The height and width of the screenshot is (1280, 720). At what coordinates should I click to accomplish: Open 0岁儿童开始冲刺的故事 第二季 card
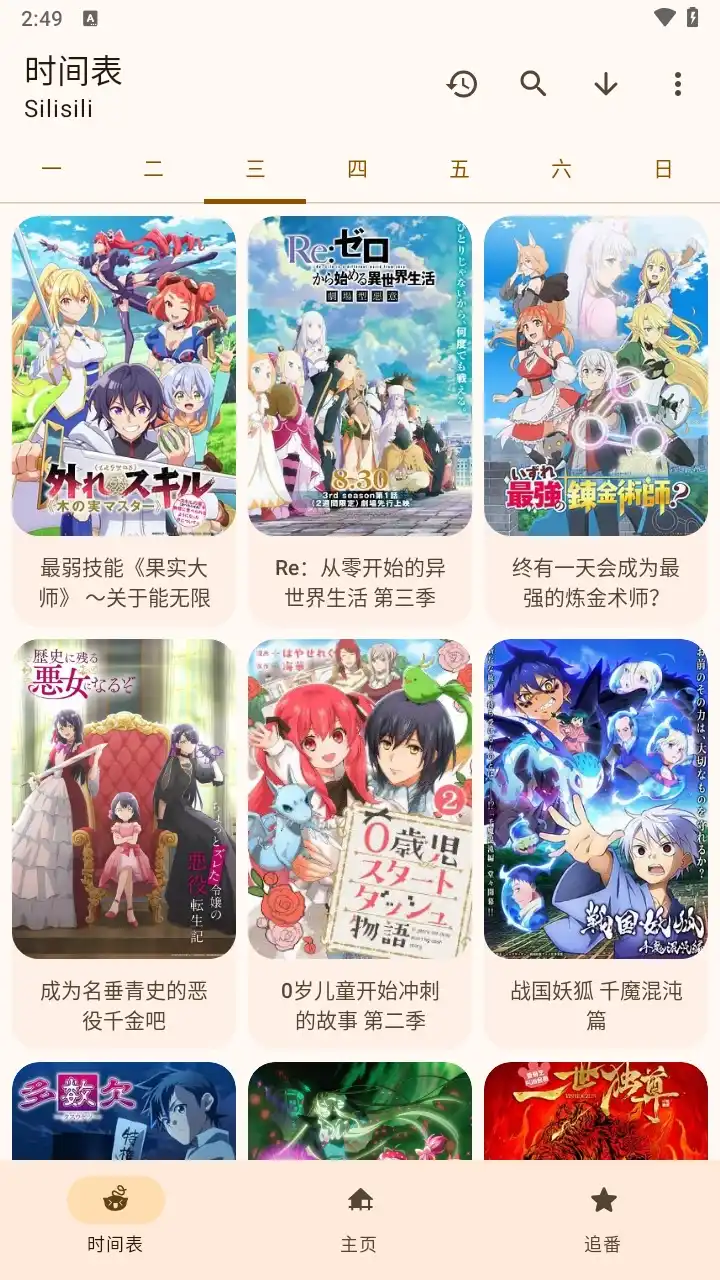pyautogui.click(x=360, y=840)
